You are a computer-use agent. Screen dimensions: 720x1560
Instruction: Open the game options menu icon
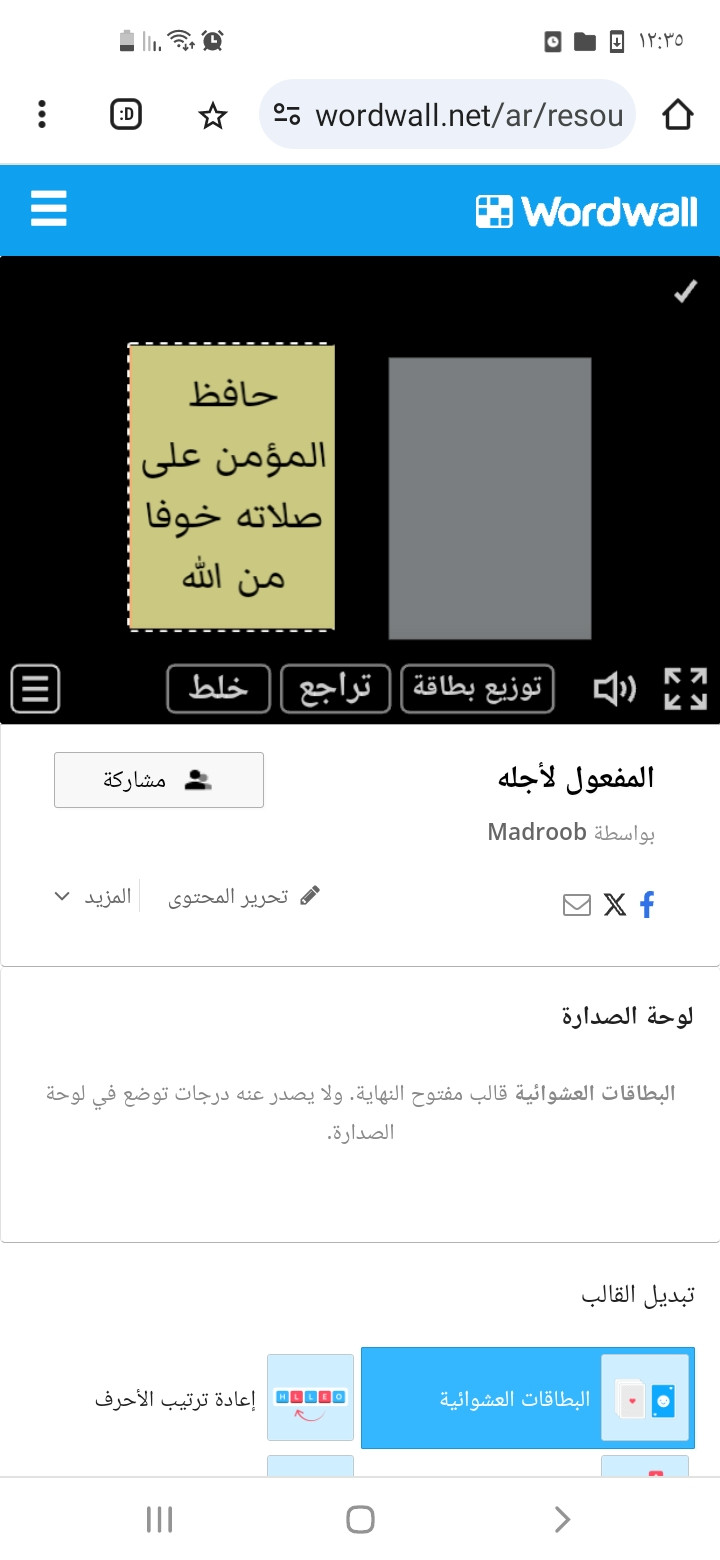[x=35, y=689]
